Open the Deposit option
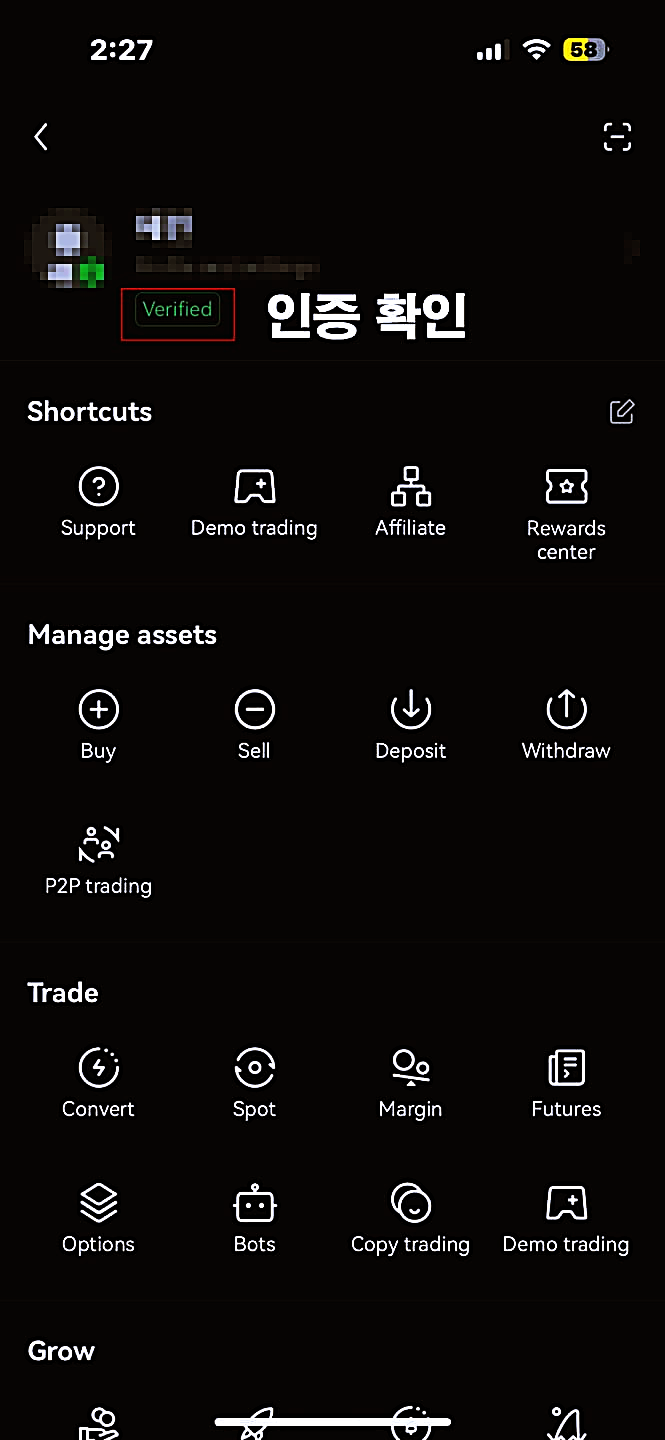 tap(410, 725)
